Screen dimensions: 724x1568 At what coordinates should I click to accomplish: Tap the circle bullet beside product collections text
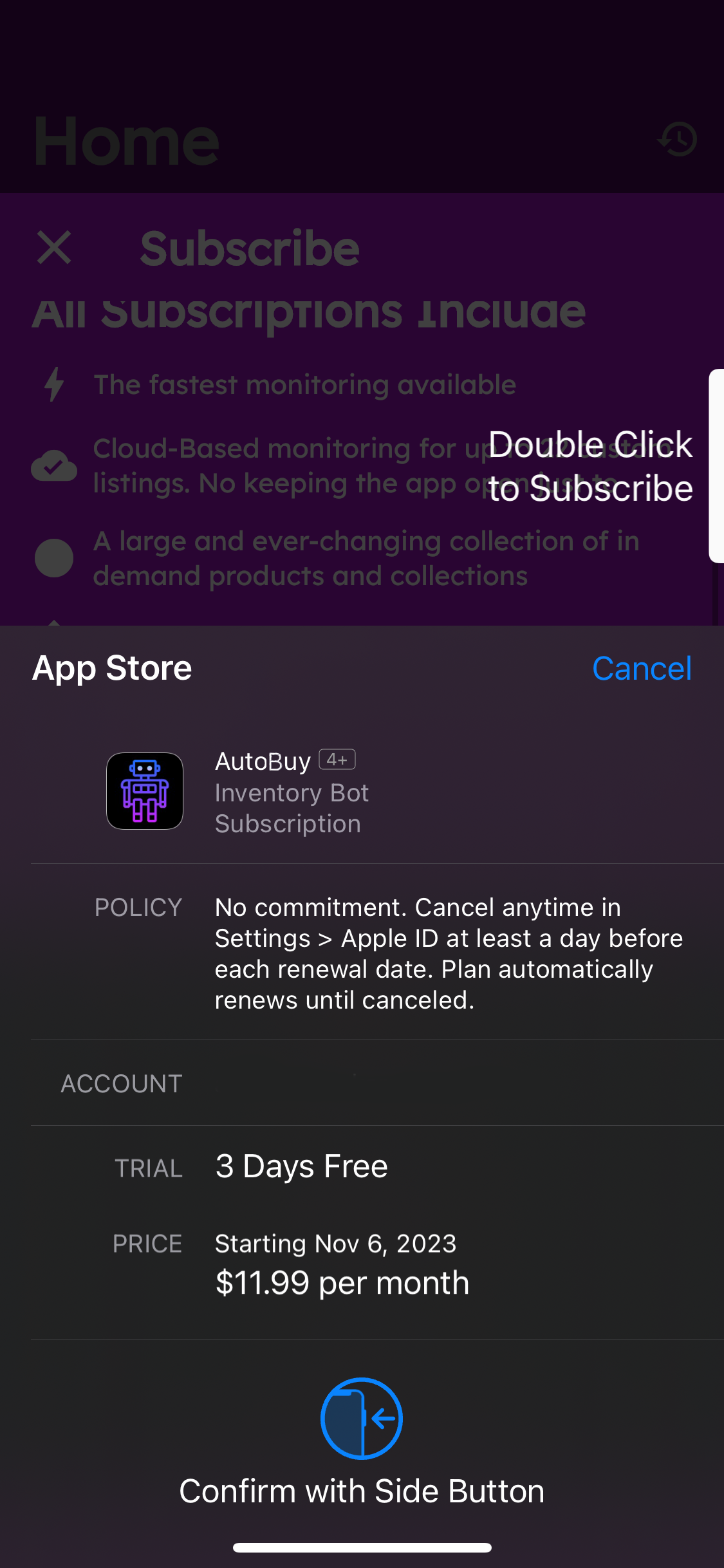[54, 558]
